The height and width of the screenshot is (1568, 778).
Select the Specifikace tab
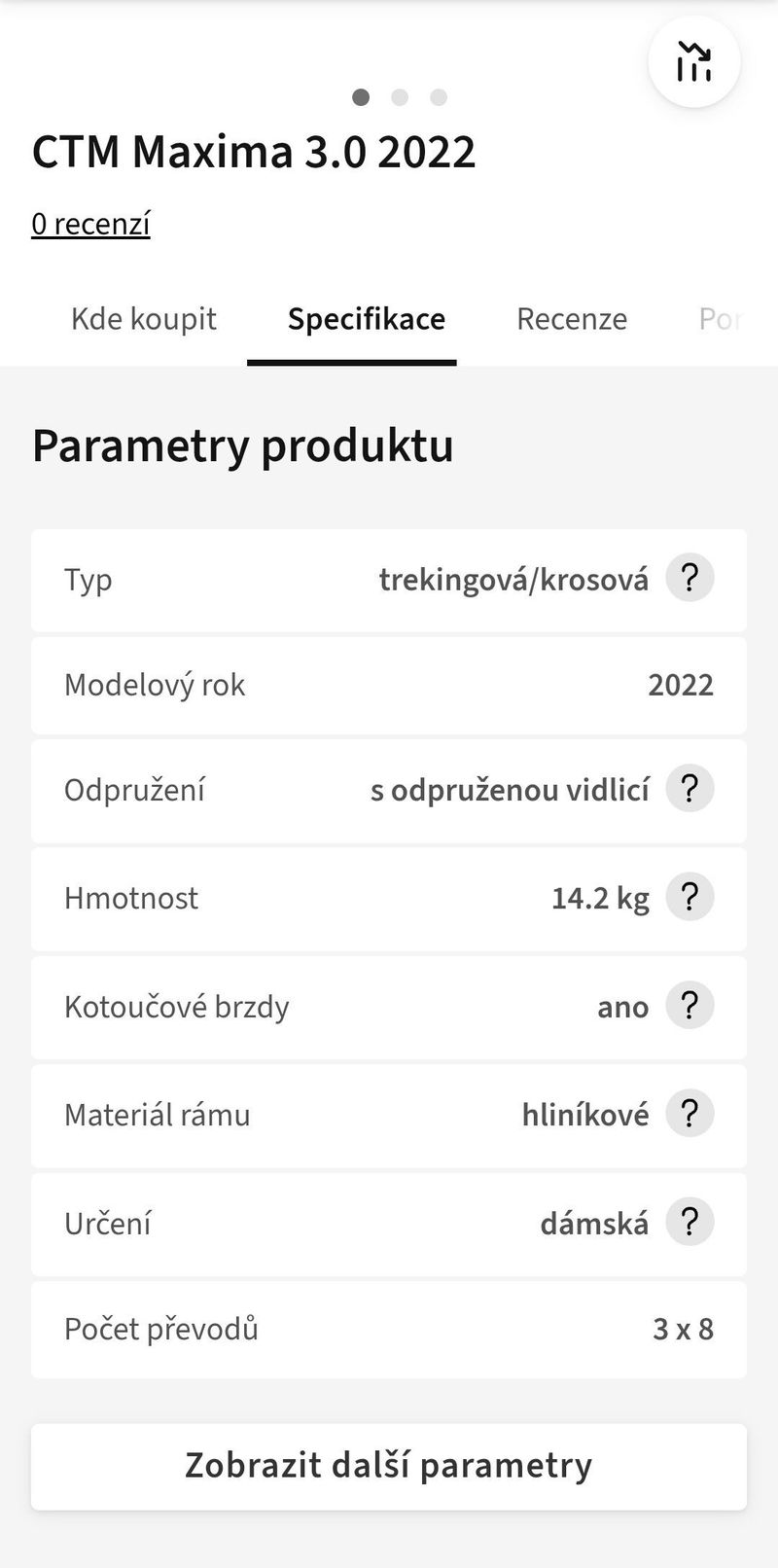(366, 319)
